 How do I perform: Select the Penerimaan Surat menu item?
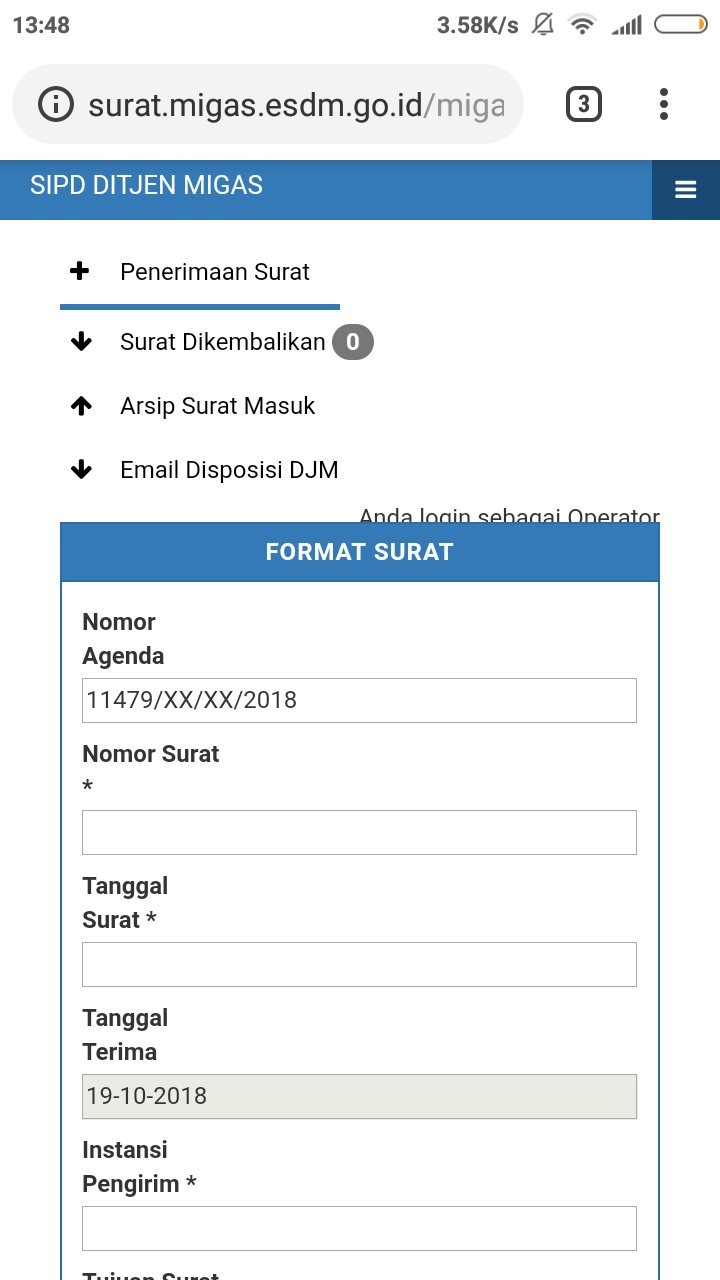pyautogui.click(x=214, y=272)
